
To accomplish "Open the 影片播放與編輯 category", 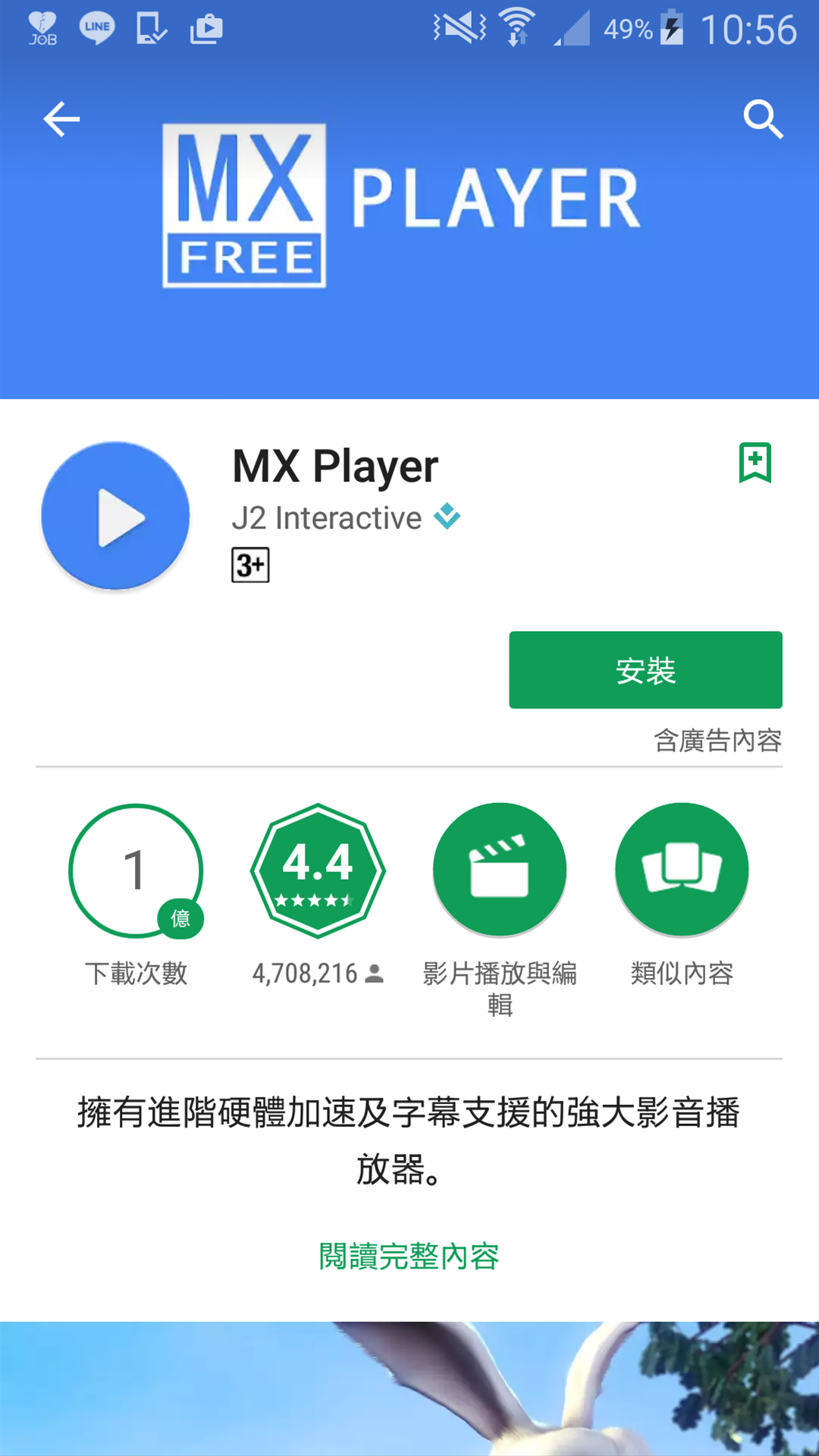I will click(500, 869).
